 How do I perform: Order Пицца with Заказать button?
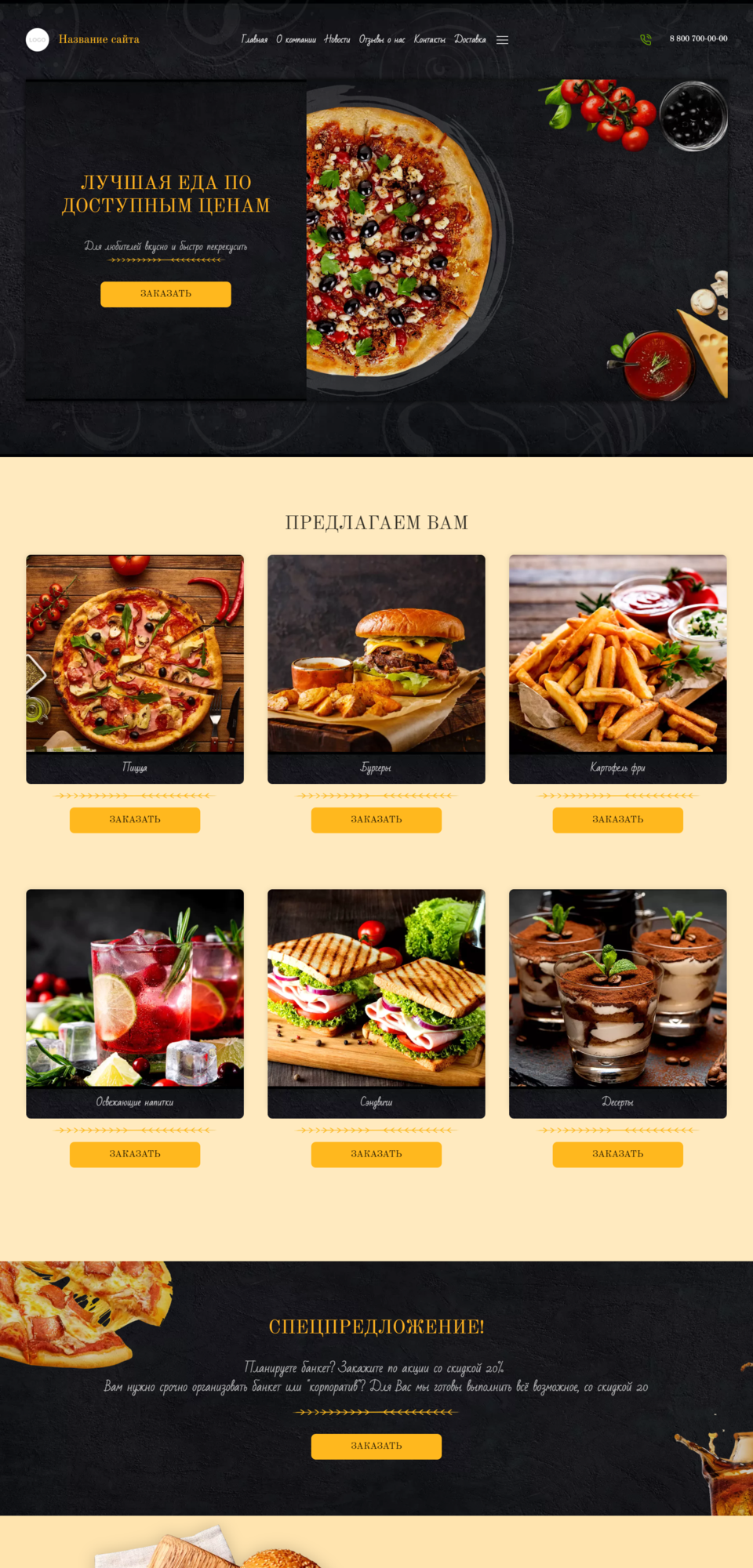click(x=135, y=819)
